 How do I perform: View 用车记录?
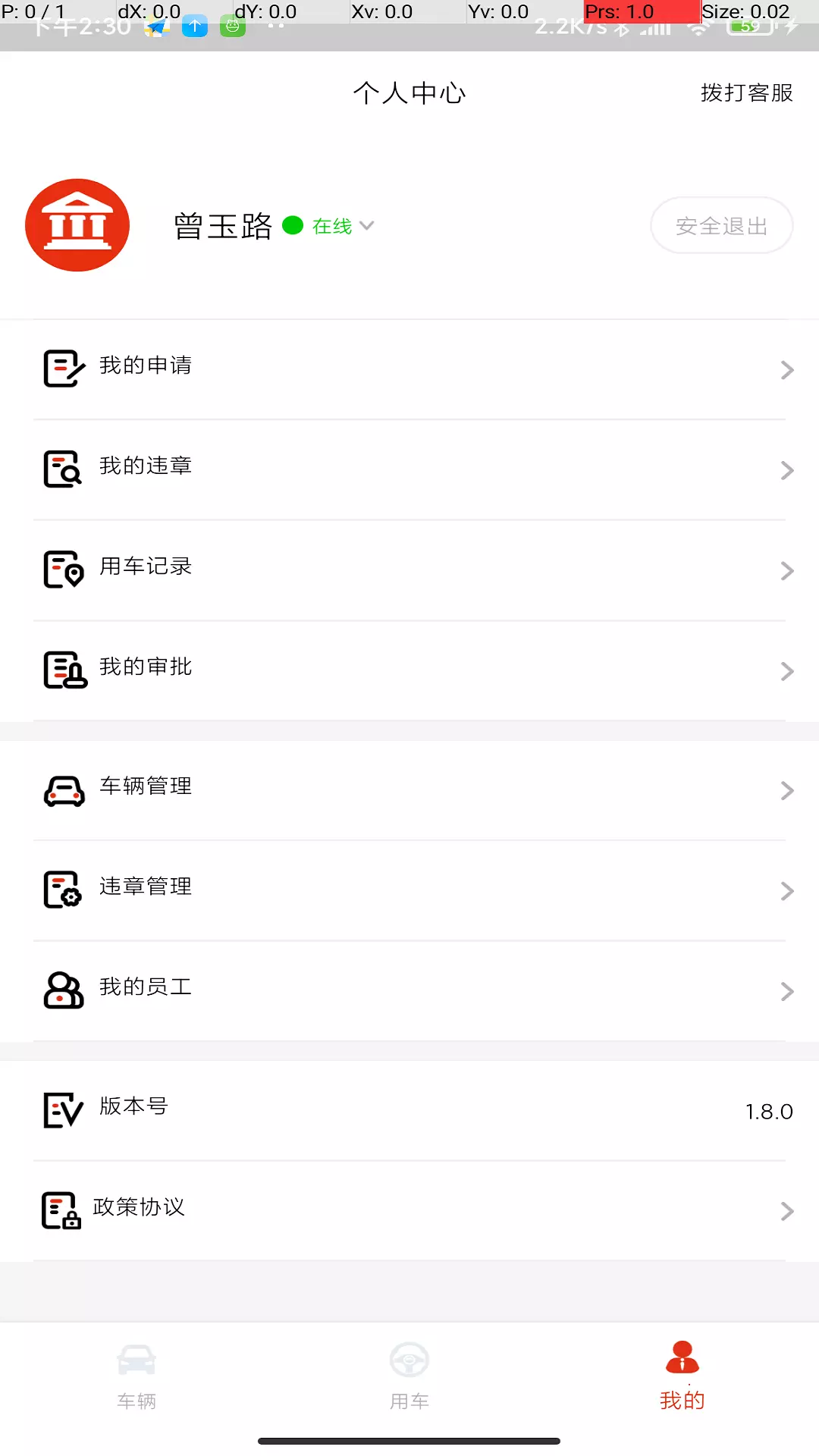pyautogui.click(x=409, y=570)
